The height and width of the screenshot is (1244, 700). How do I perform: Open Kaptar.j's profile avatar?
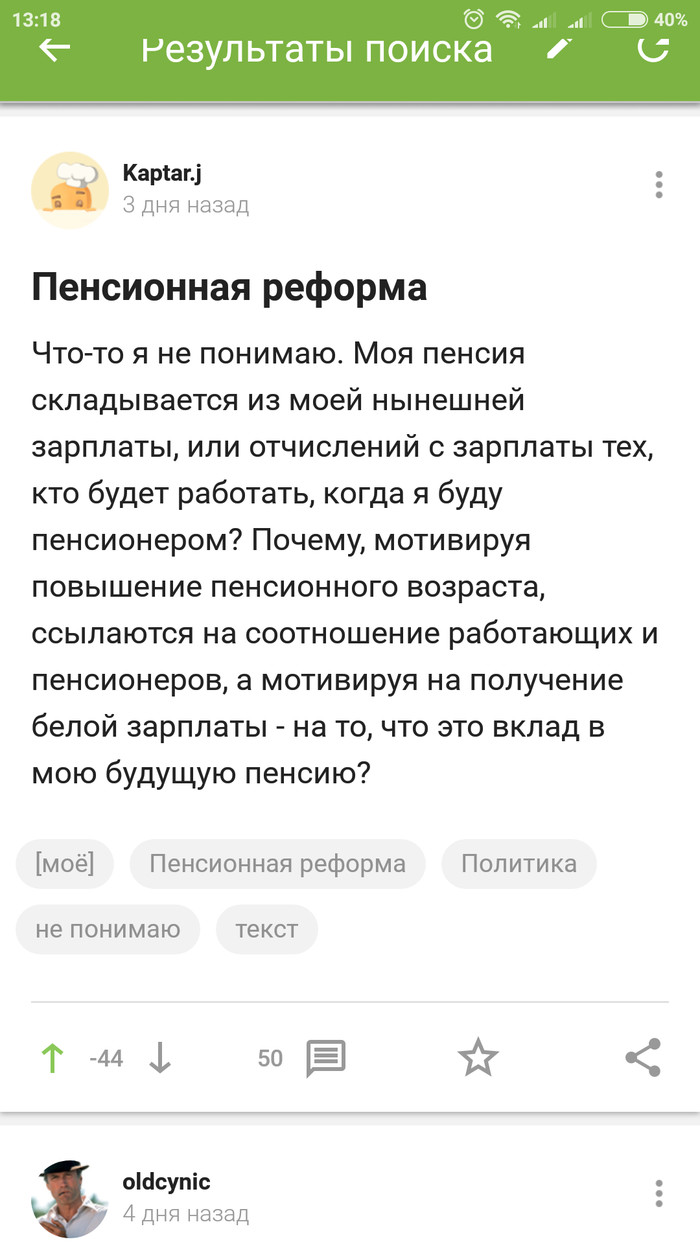[69, 190]
